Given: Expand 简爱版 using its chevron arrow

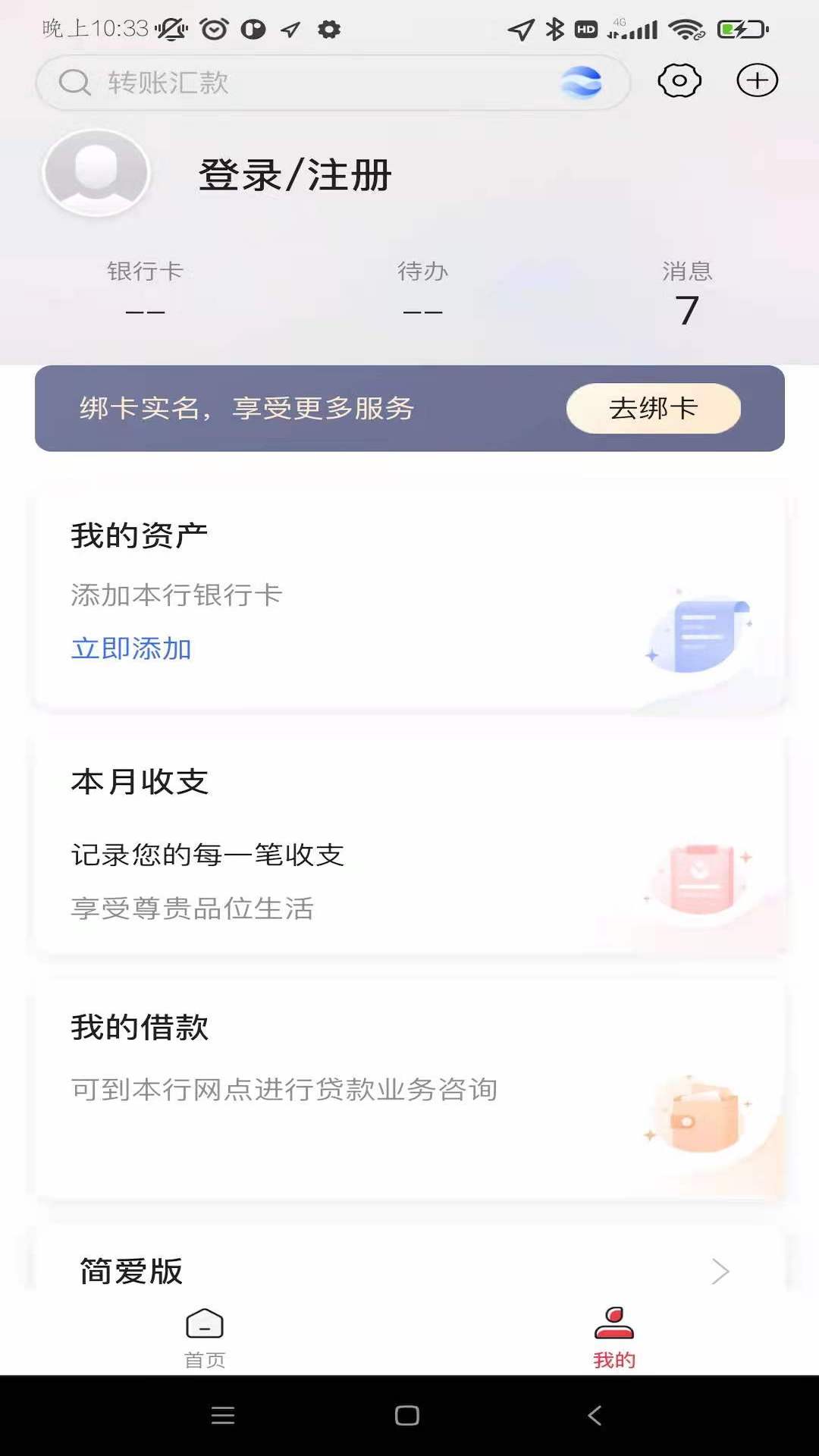Looking at the screenshot, I should (720, 1269).
